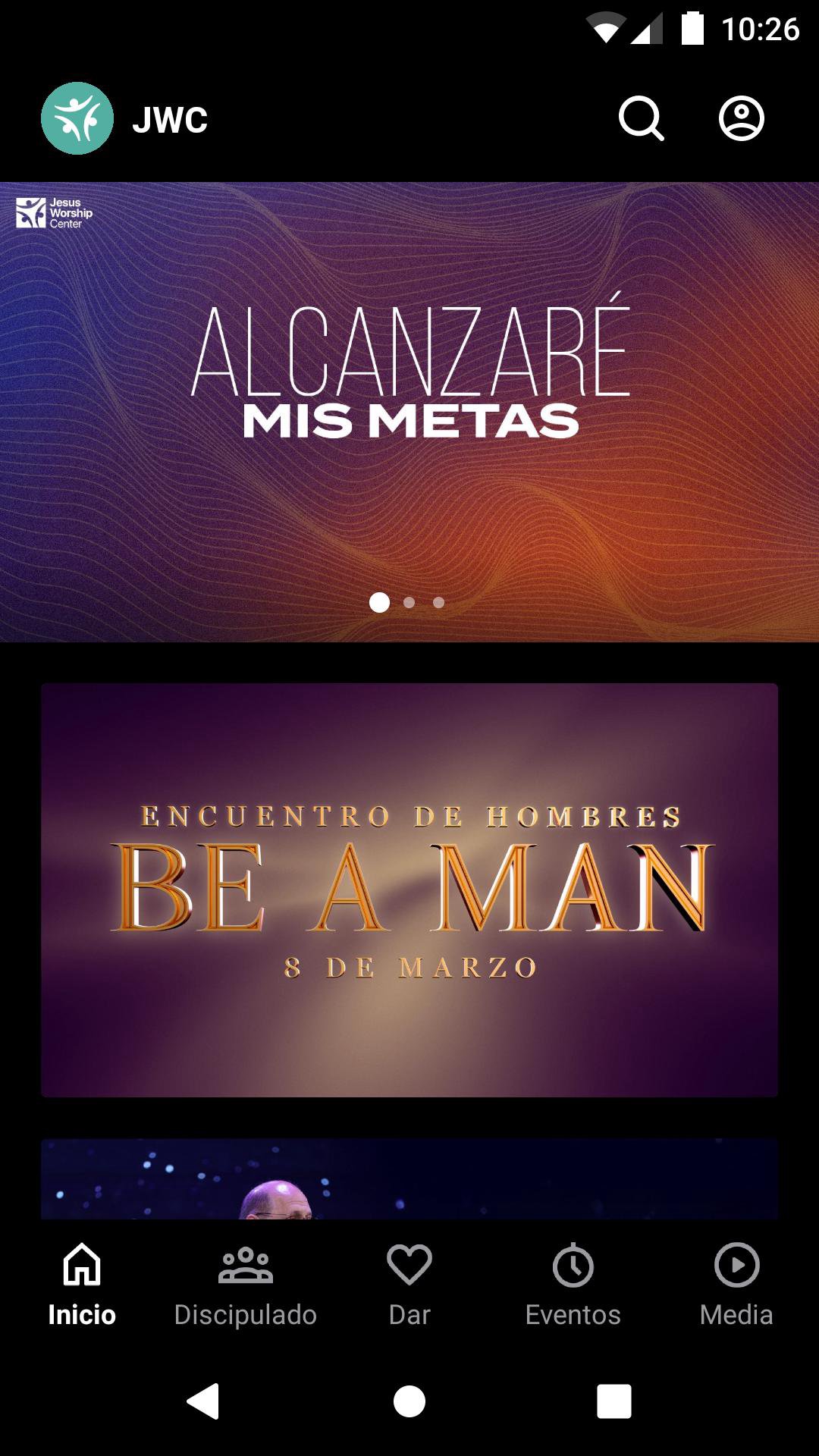Open the Be A Man event card
The image size is (819, 1456).
point(409,890)
